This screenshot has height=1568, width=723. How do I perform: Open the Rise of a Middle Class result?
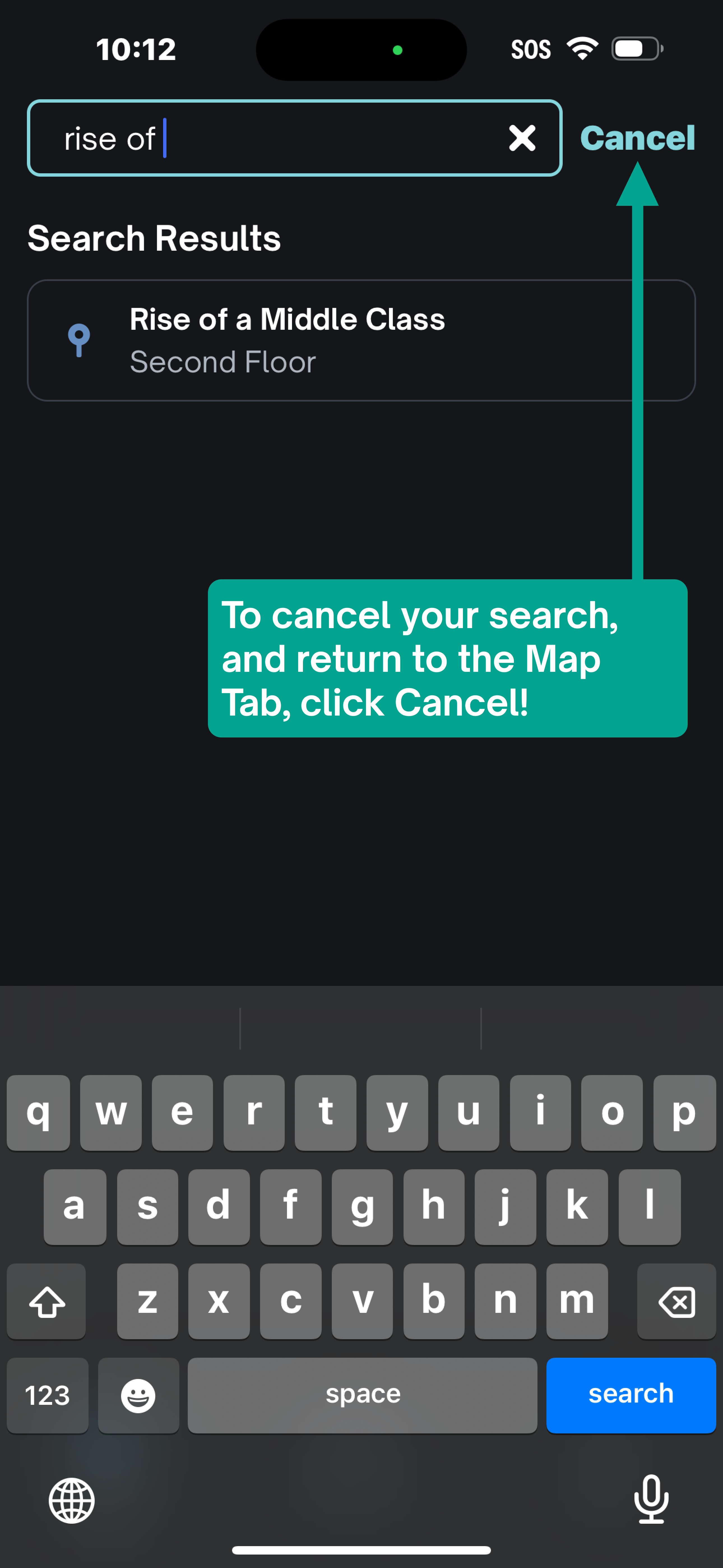coord(361,340)
